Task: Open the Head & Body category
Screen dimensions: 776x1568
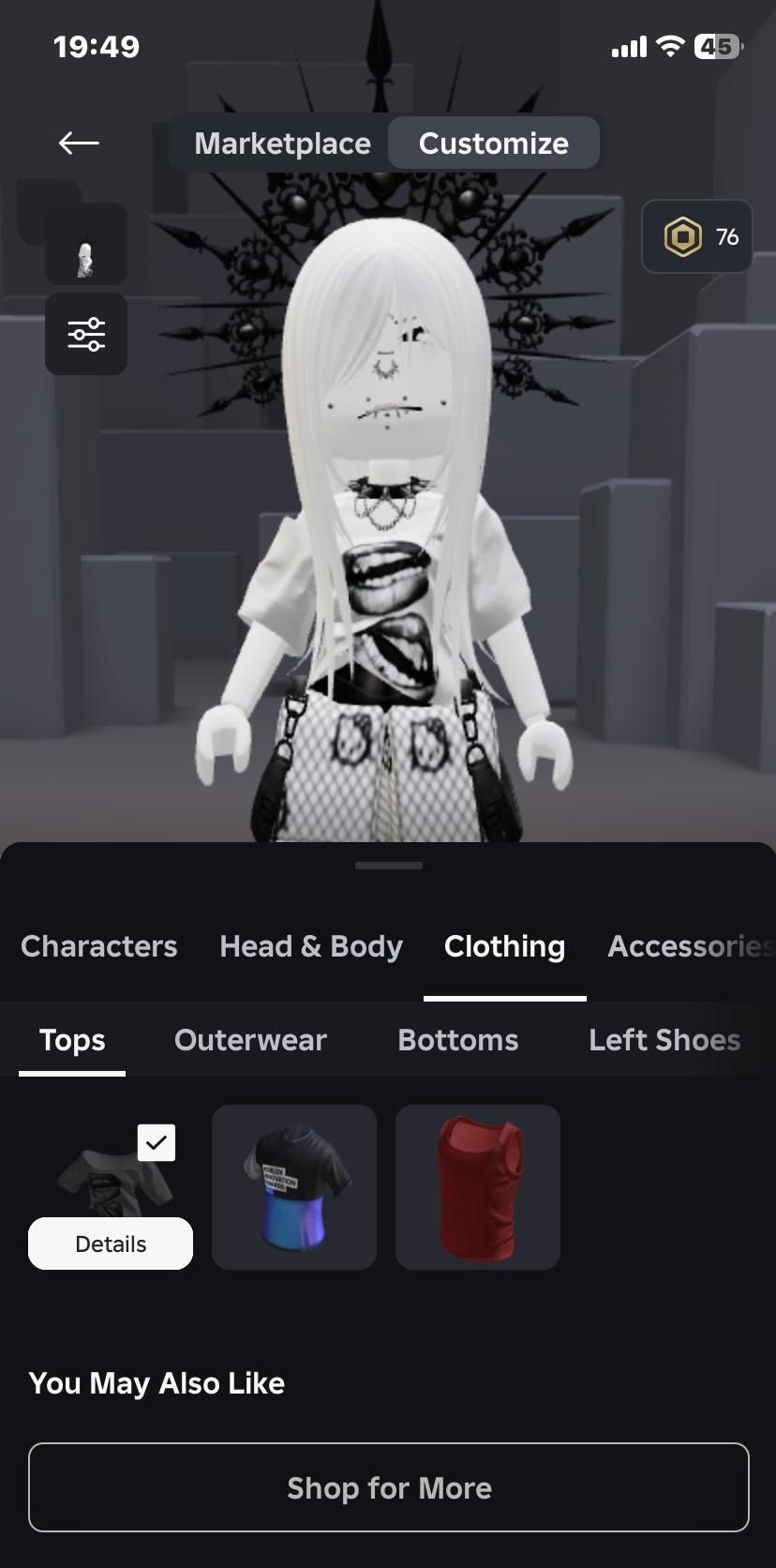Action: 311,946
